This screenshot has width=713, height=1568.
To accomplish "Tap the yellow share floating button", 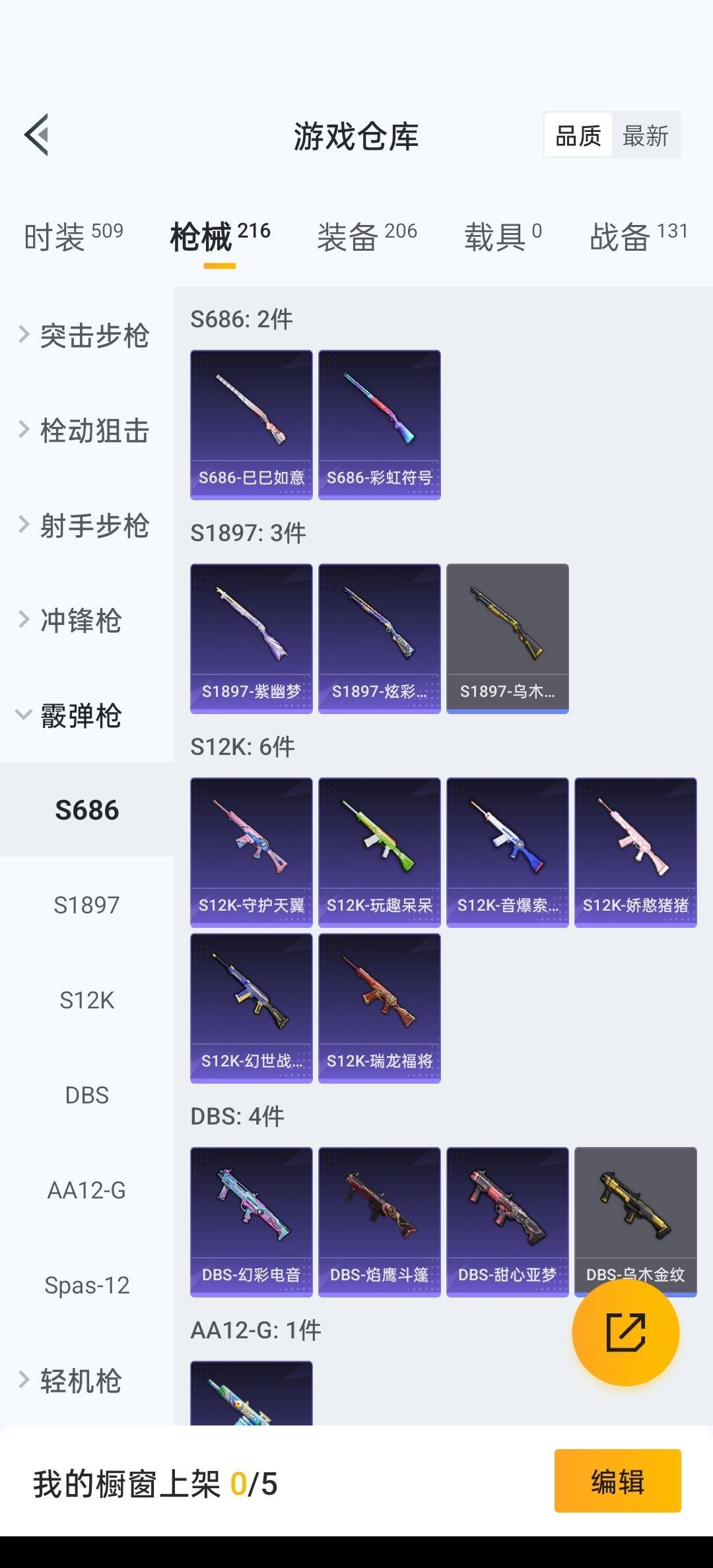I will coord(625,1332).
